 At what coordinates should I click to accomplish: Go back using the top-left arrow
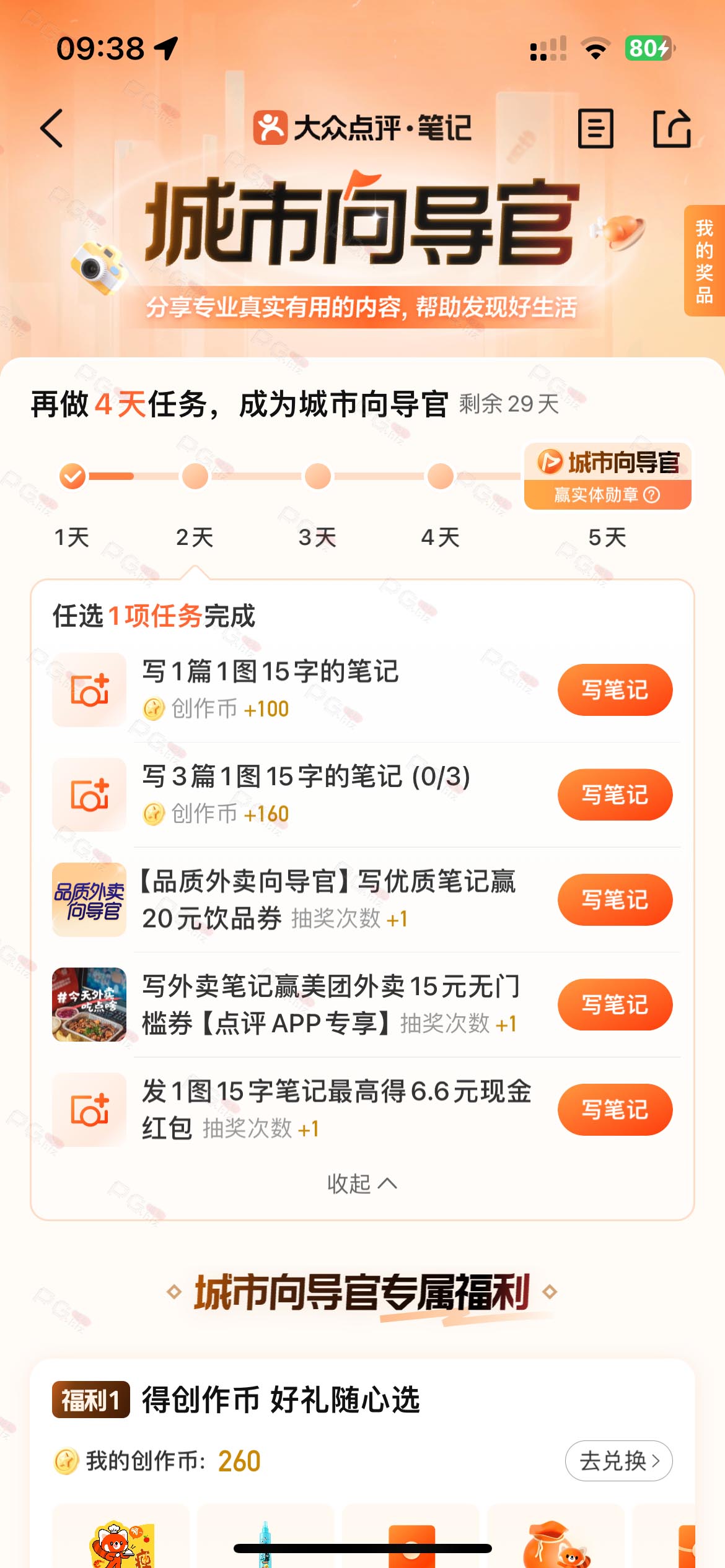click(x=52, y=128)
